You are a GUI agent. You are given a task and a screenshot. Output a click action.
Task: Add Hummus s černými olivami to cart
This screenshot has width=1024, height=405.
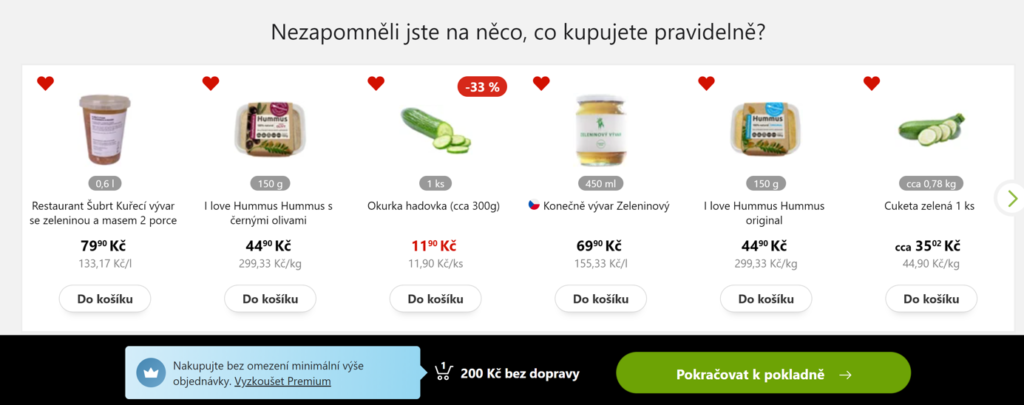tap(270, 299)
